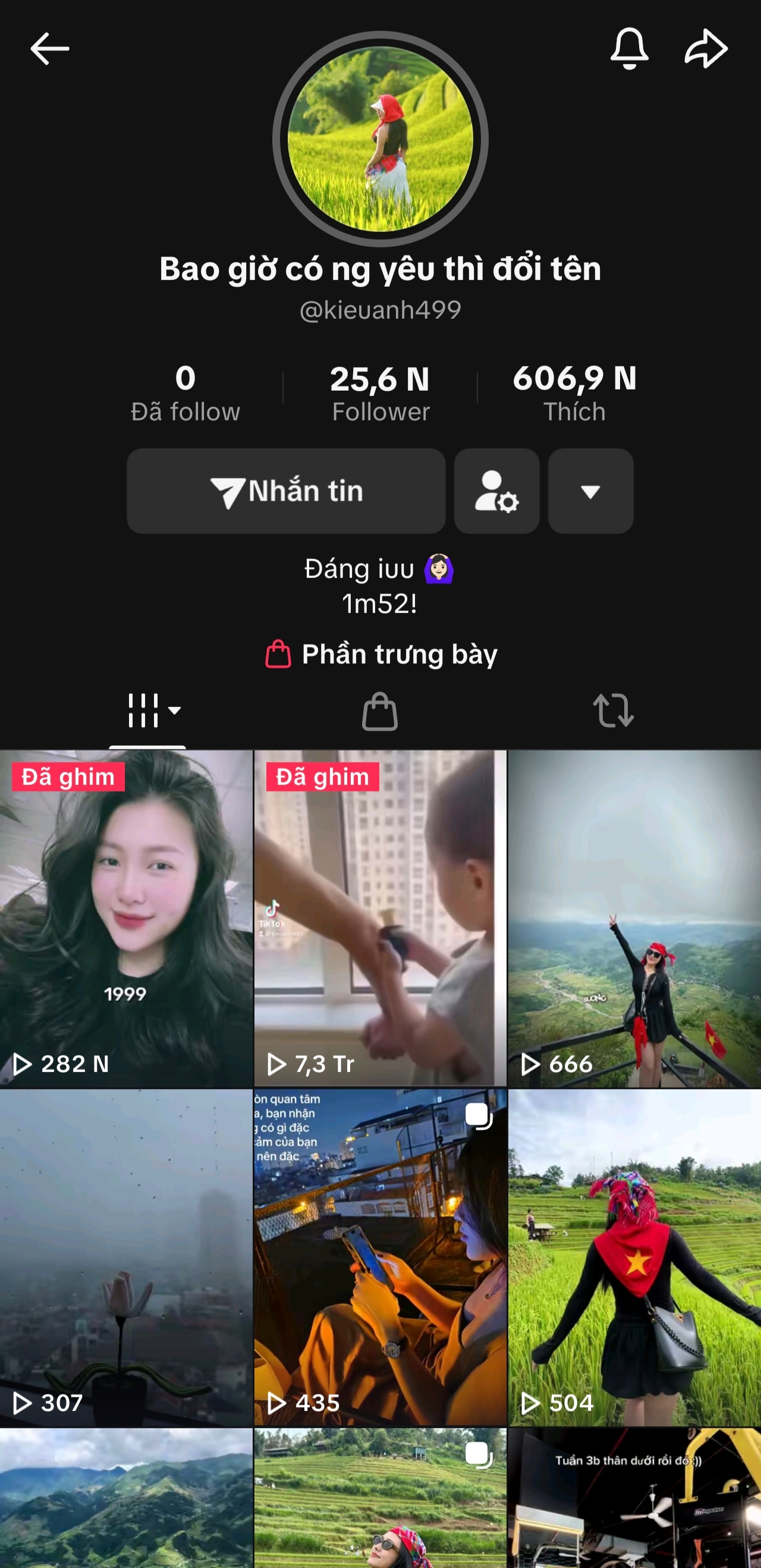Viewport: 761px width, 1568px height.
Task: Open the profile avatar picture
Action: [380, 139]
